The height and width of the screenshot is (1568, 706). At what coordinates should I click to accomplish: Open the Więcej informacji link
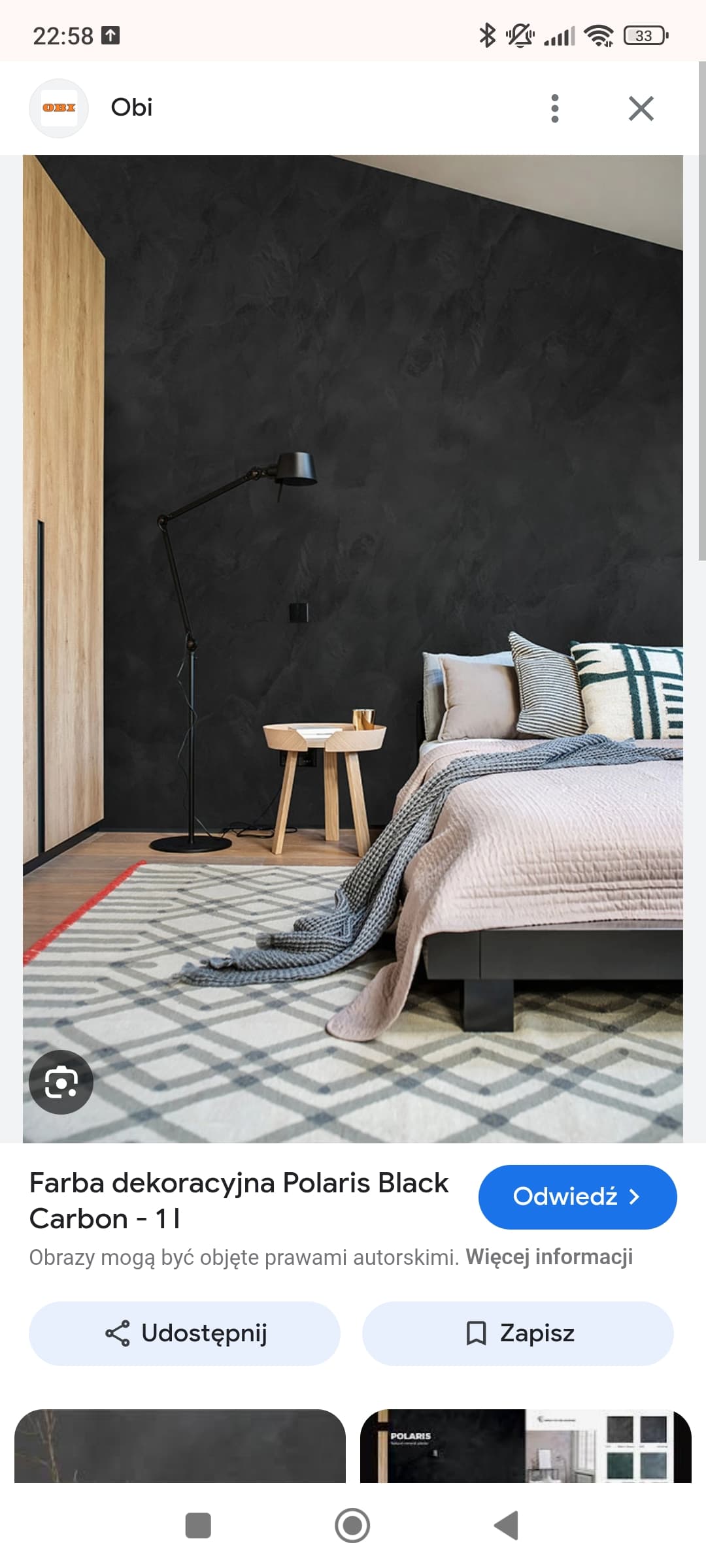click(549, 1256)
